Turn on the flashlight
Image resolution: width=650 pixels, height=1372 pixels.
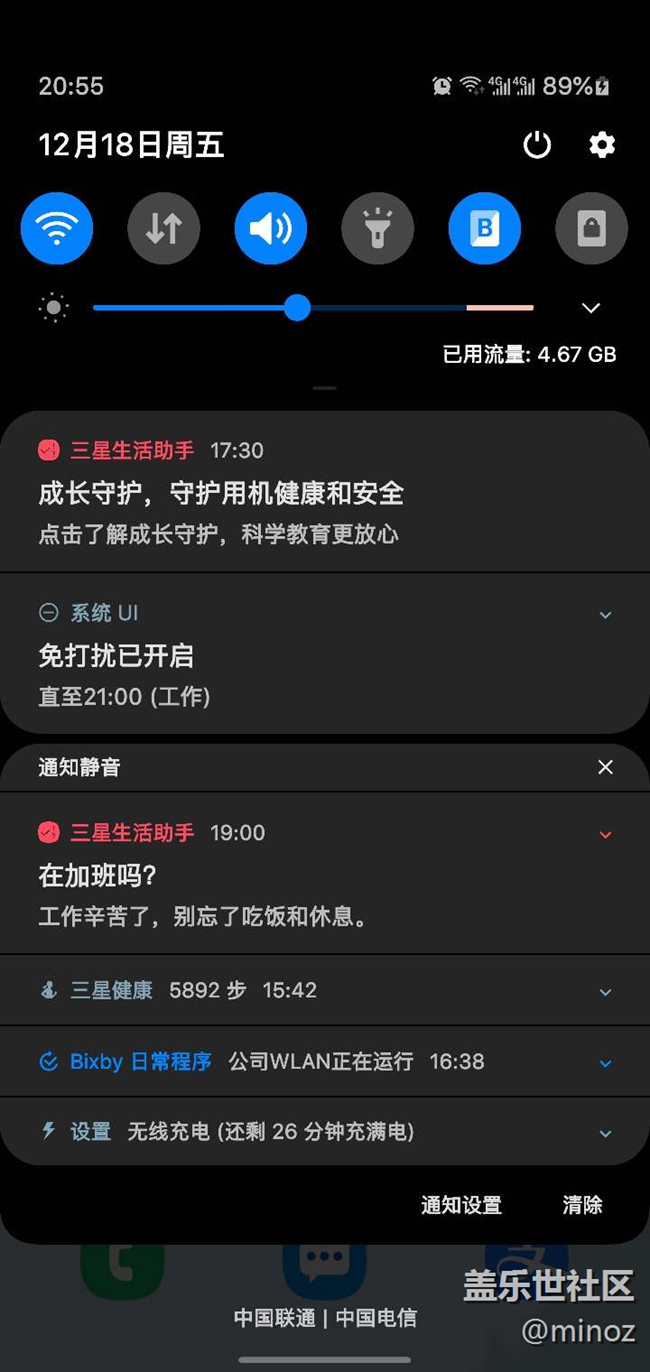(378, 229)
